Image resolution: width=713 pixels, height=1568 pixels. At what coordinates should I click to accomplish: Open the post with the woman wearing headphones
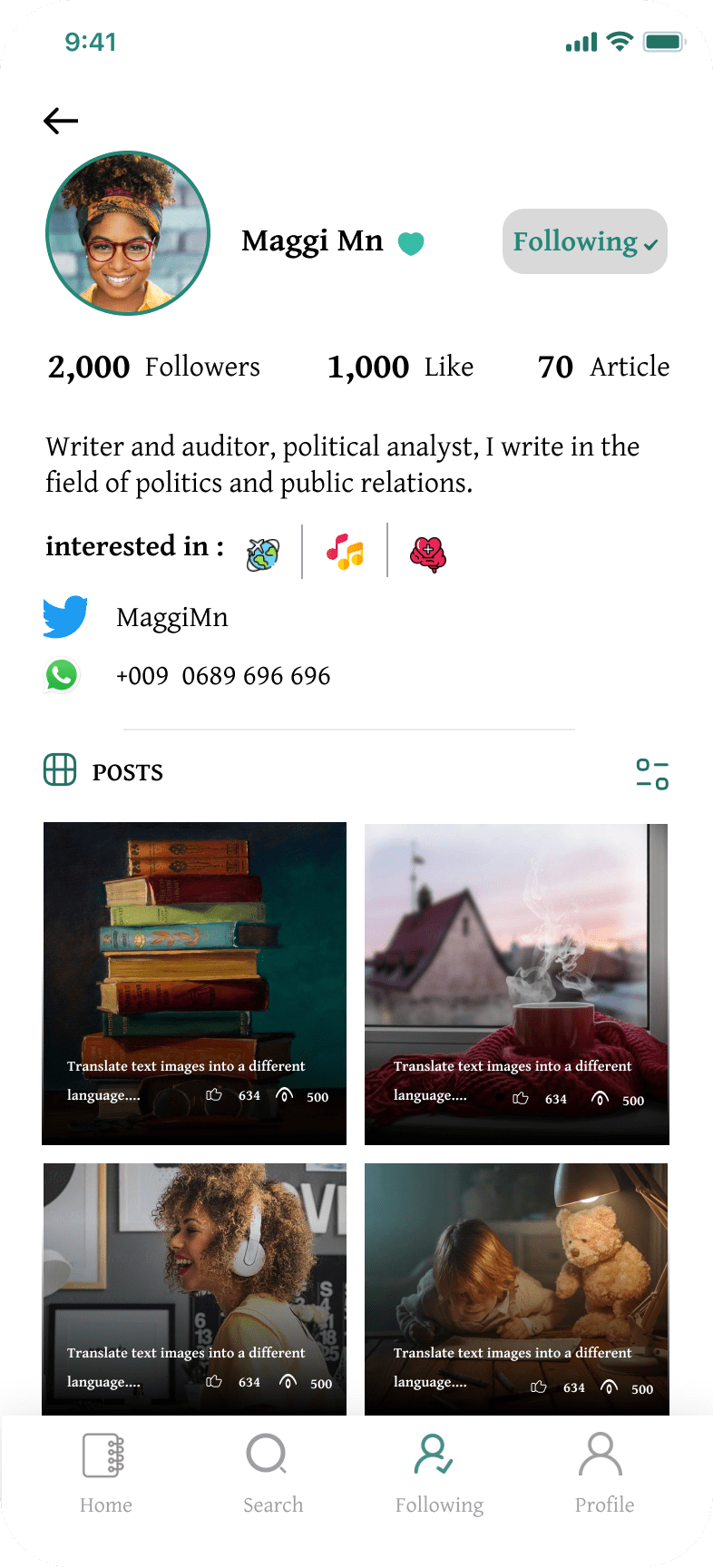[194, 1289]
